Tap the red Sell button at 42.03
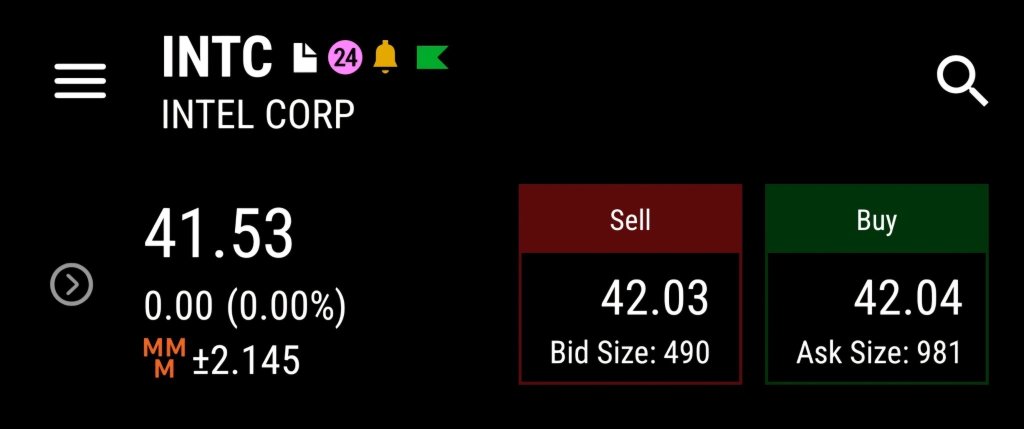This screenshot has height=429, width=1024. tap(630, 284)
